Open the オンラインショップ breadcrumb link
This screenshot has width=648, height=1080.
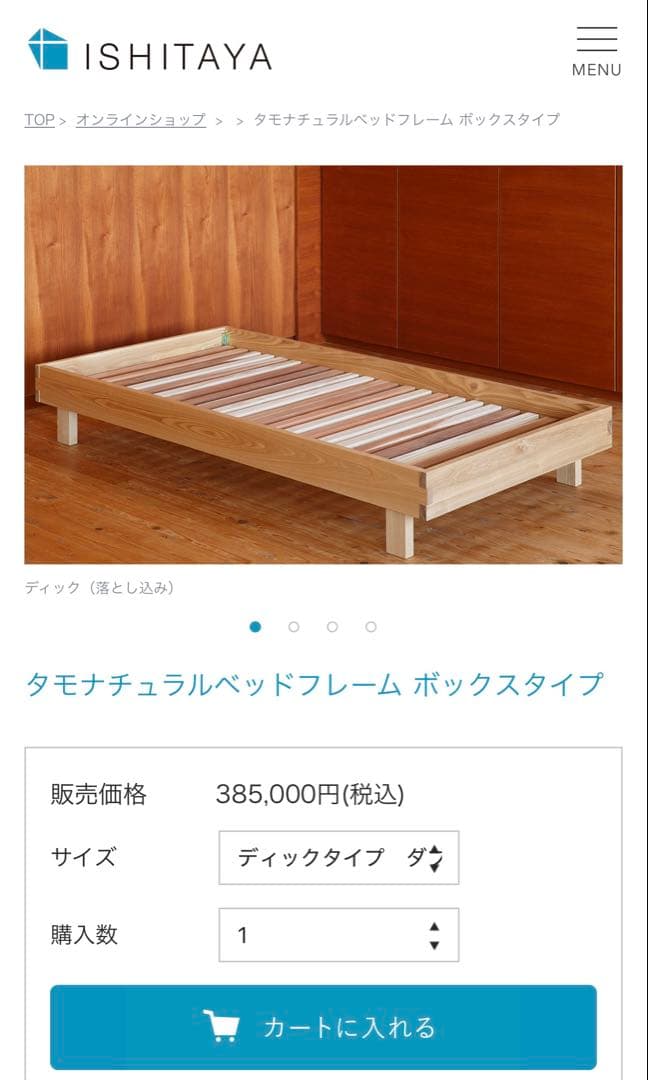click(x=141, y=120)
